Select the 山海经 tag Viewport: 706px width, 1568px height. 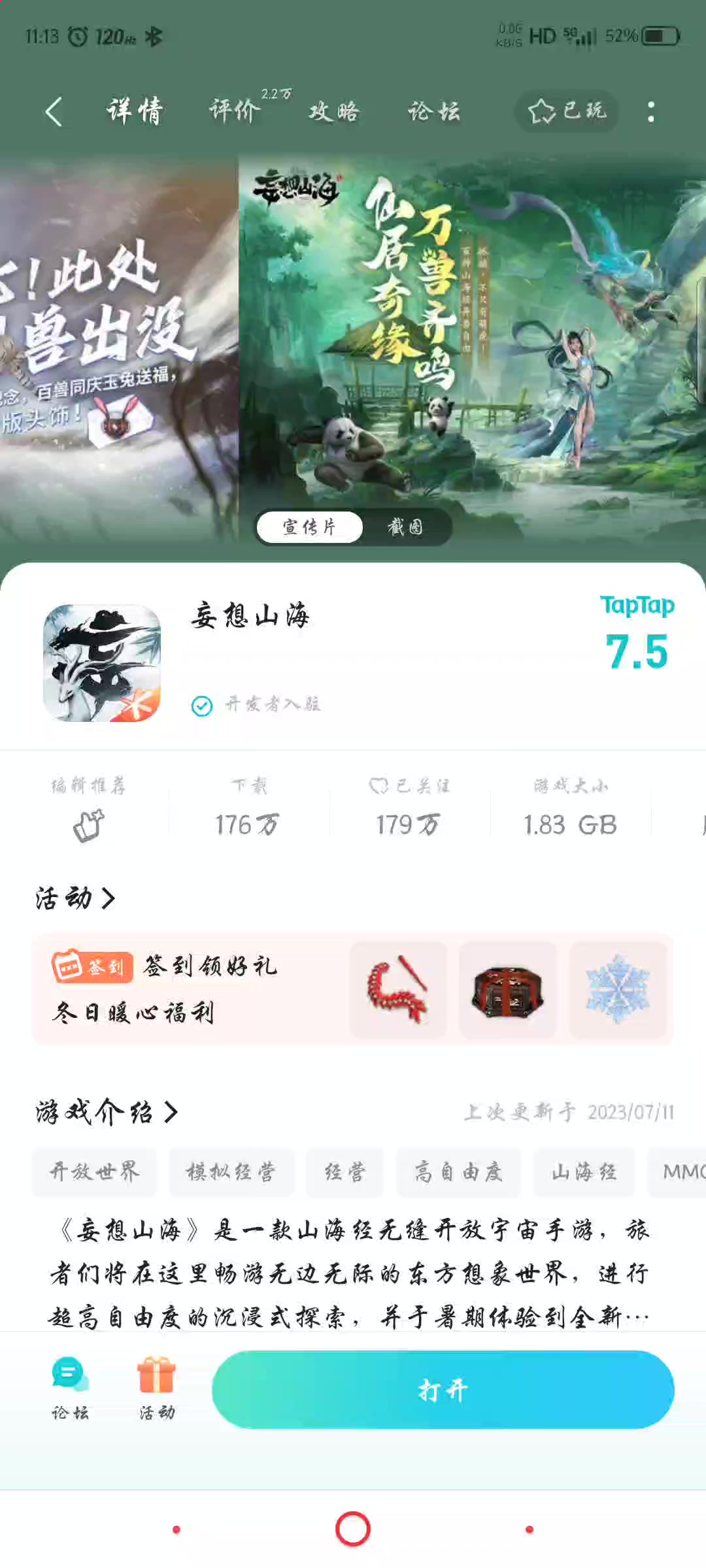tap(584, 1171)
